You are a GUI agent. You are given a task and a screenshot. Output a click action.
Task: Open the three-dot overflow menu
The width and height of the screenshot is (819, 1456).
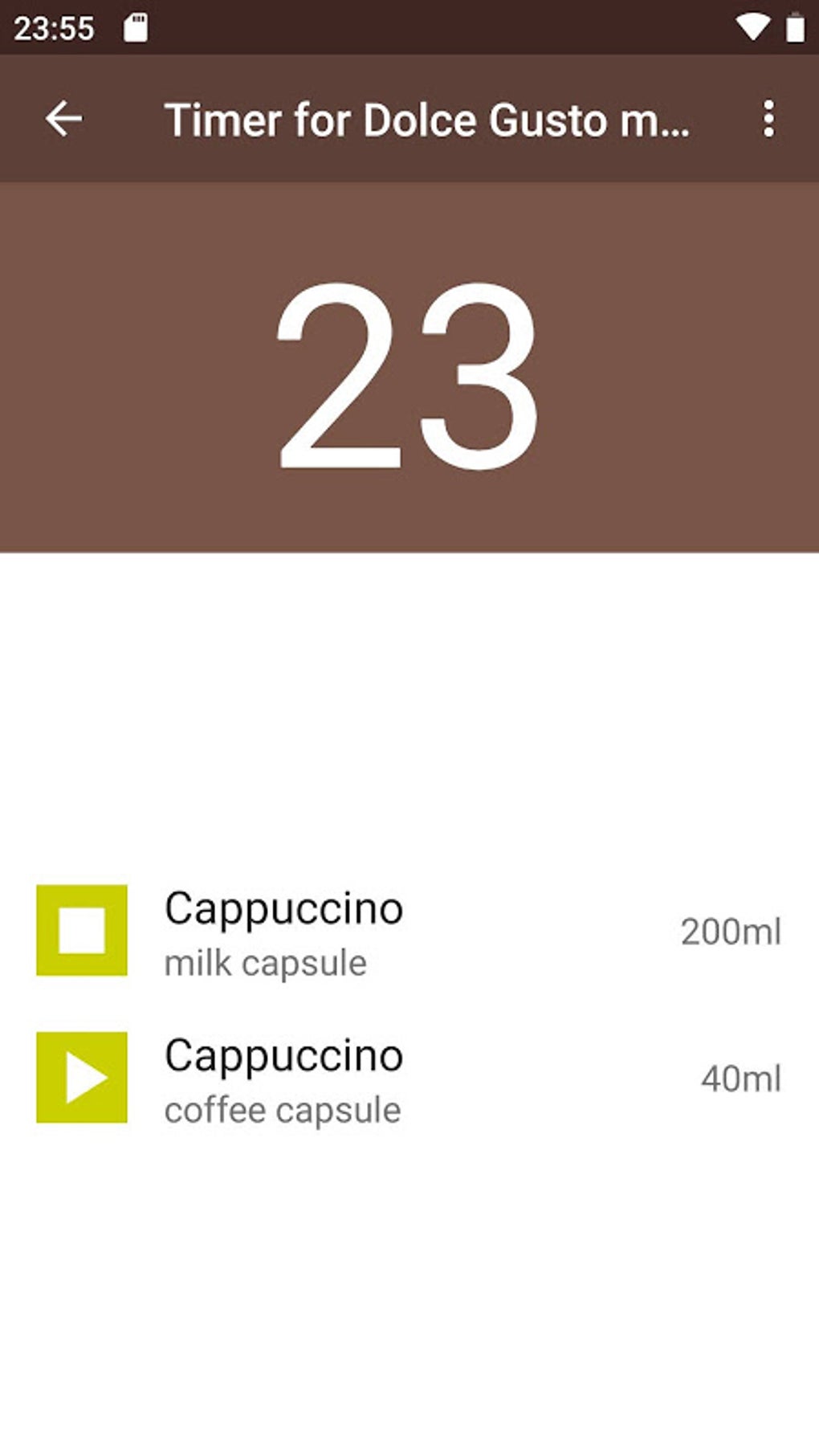pos(768,119)
